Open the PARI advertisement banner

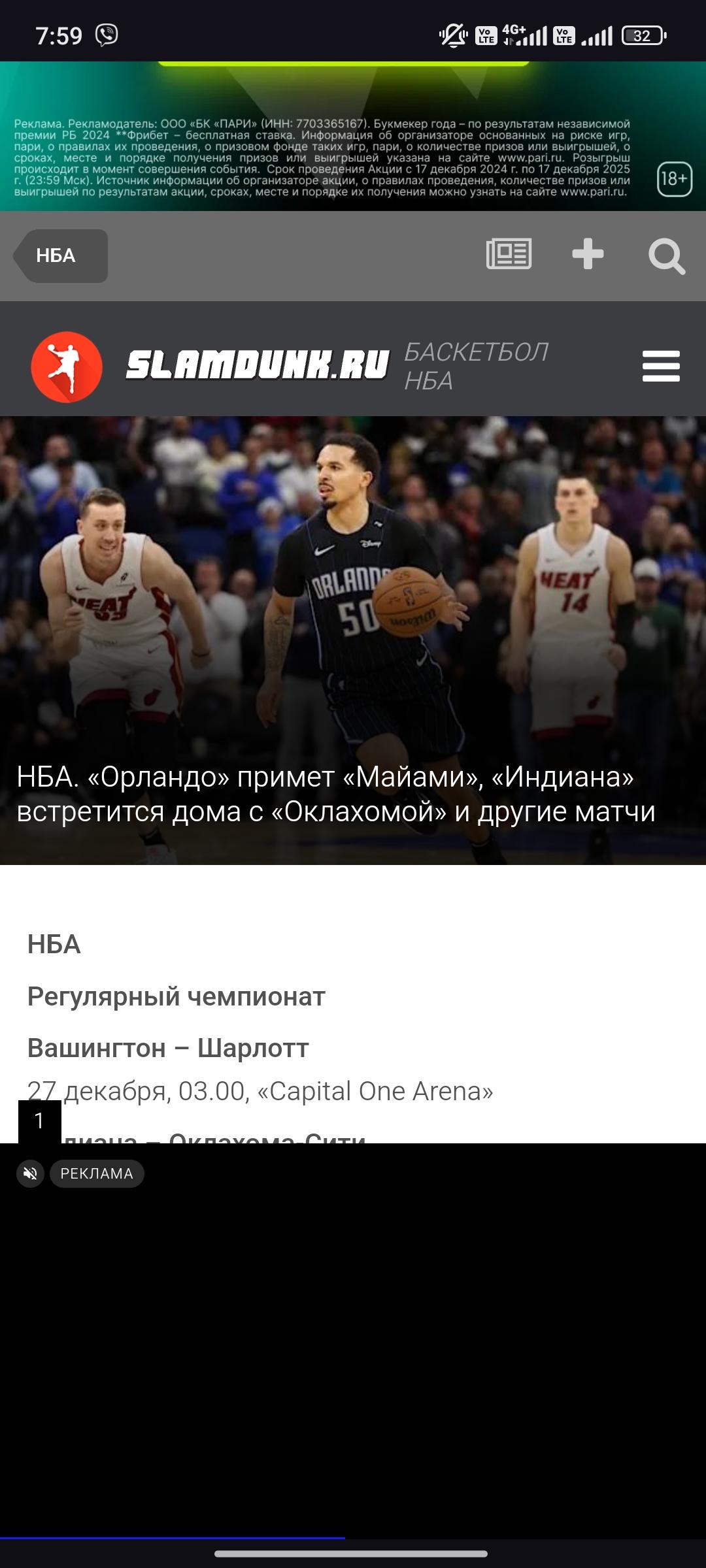(x=353, y=136)
